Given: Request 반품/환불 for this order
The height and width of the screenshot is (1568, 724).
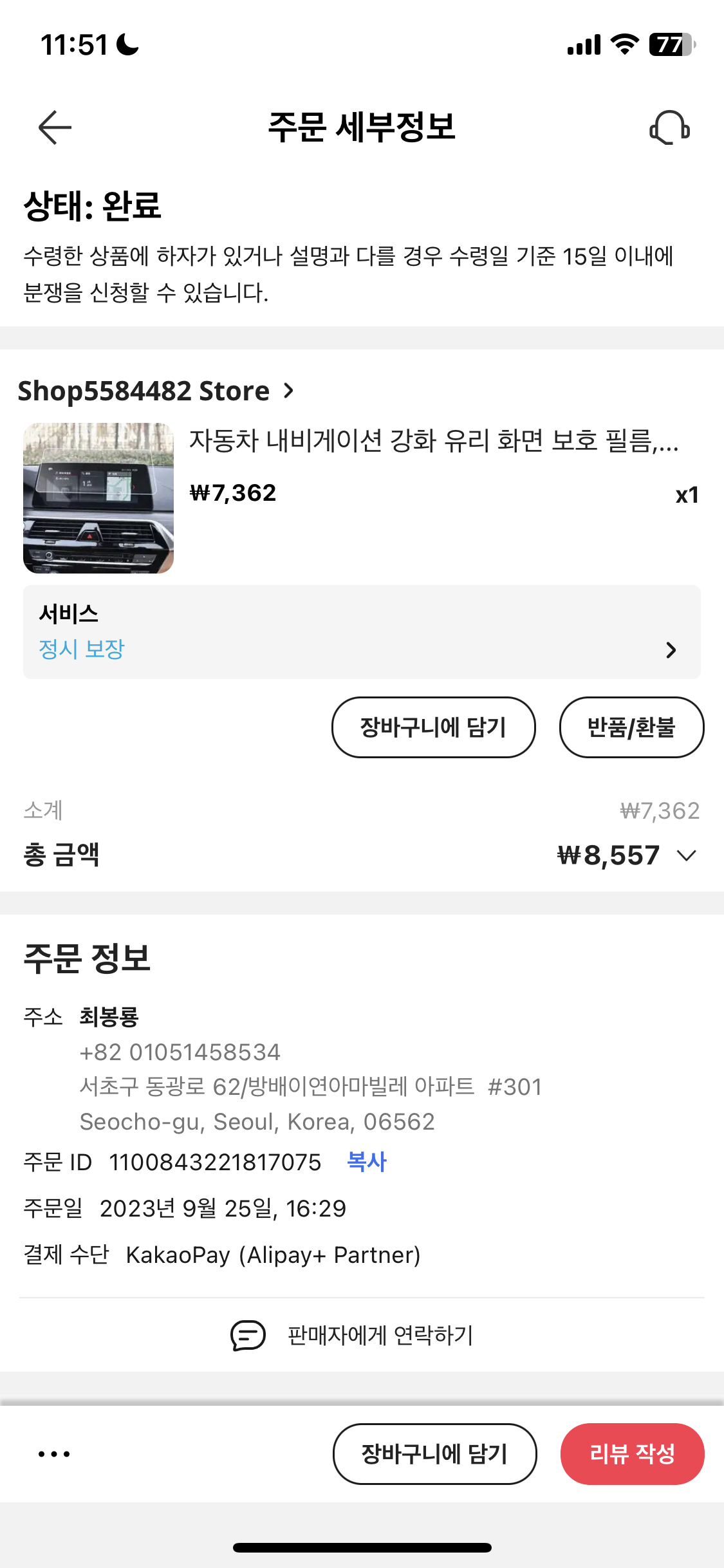Looking at the screenshot, I should [631, 727].
